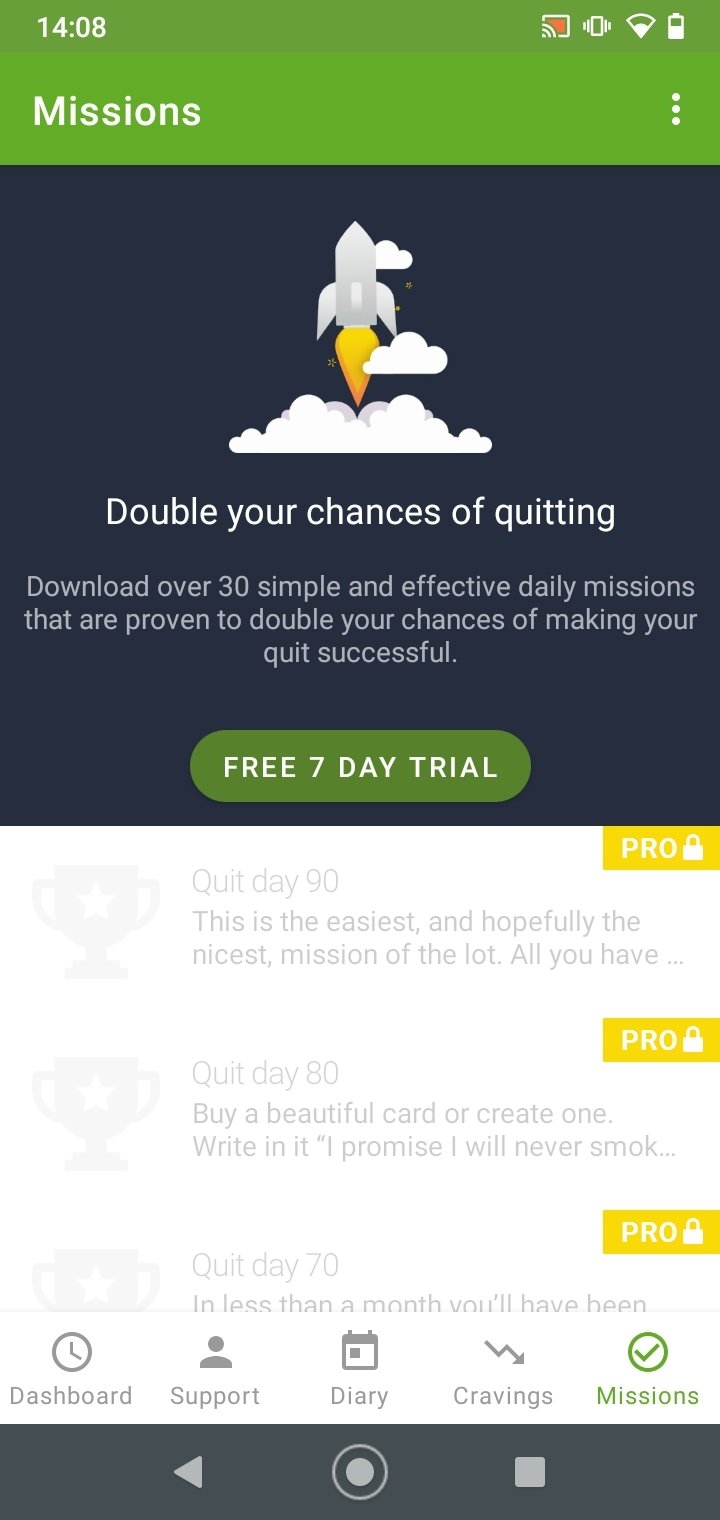720x1520 pixels.
Task: Open recent apps with the square button
Action: pos(529,1471)
